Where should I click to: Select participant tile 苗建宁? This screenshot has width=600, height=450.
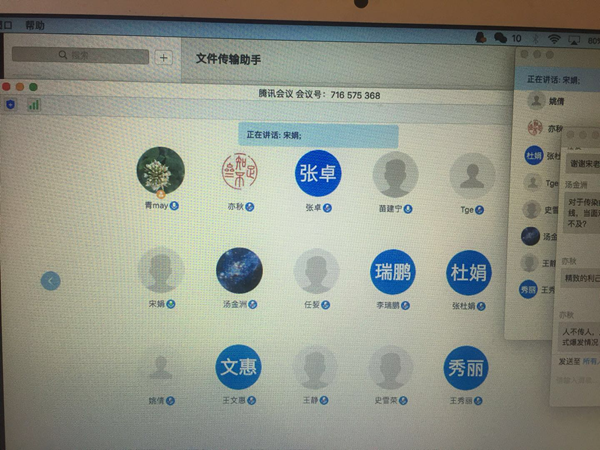click(396, 175)
